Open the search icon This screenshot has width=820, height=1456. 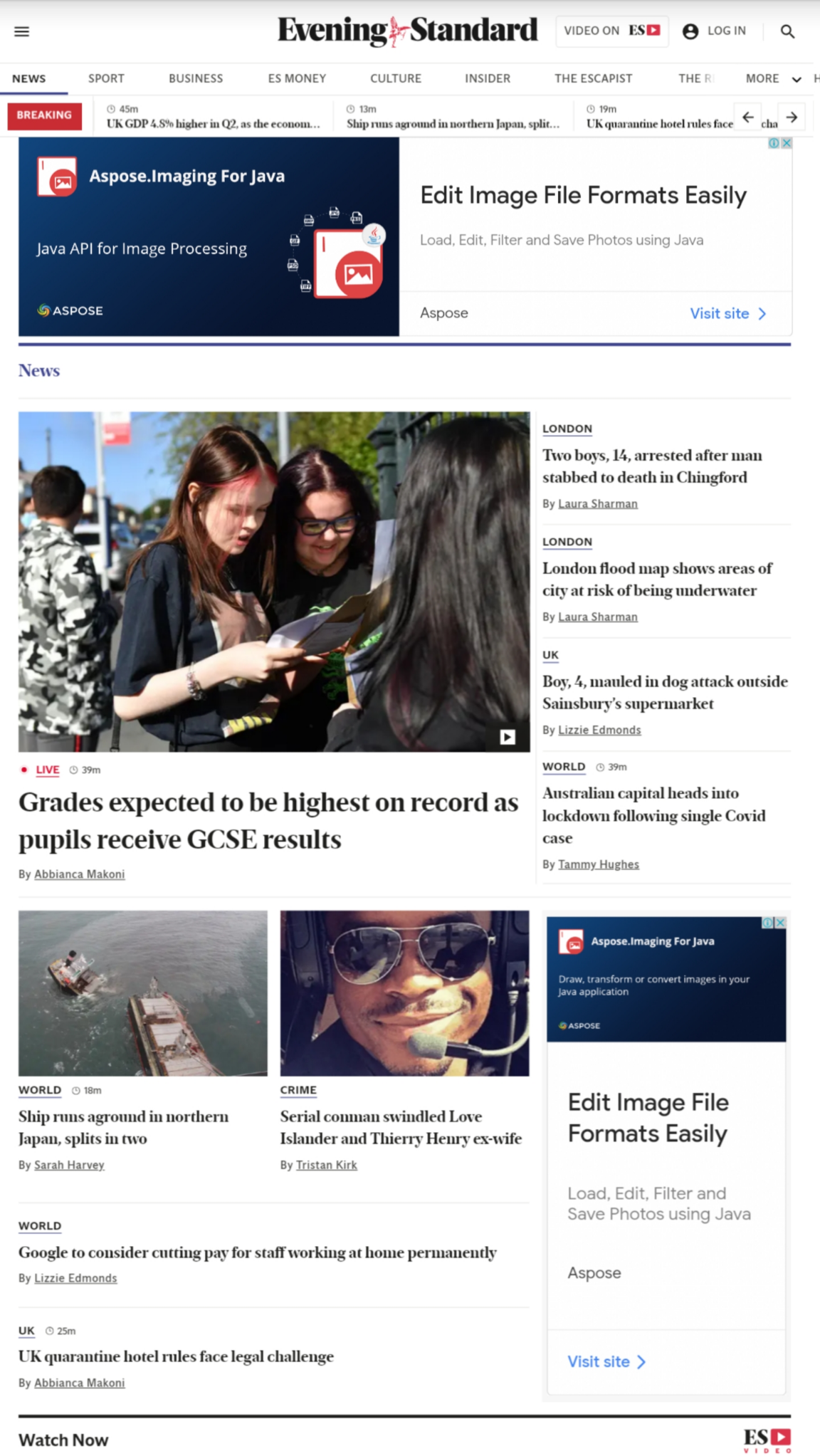click(787, 31)
